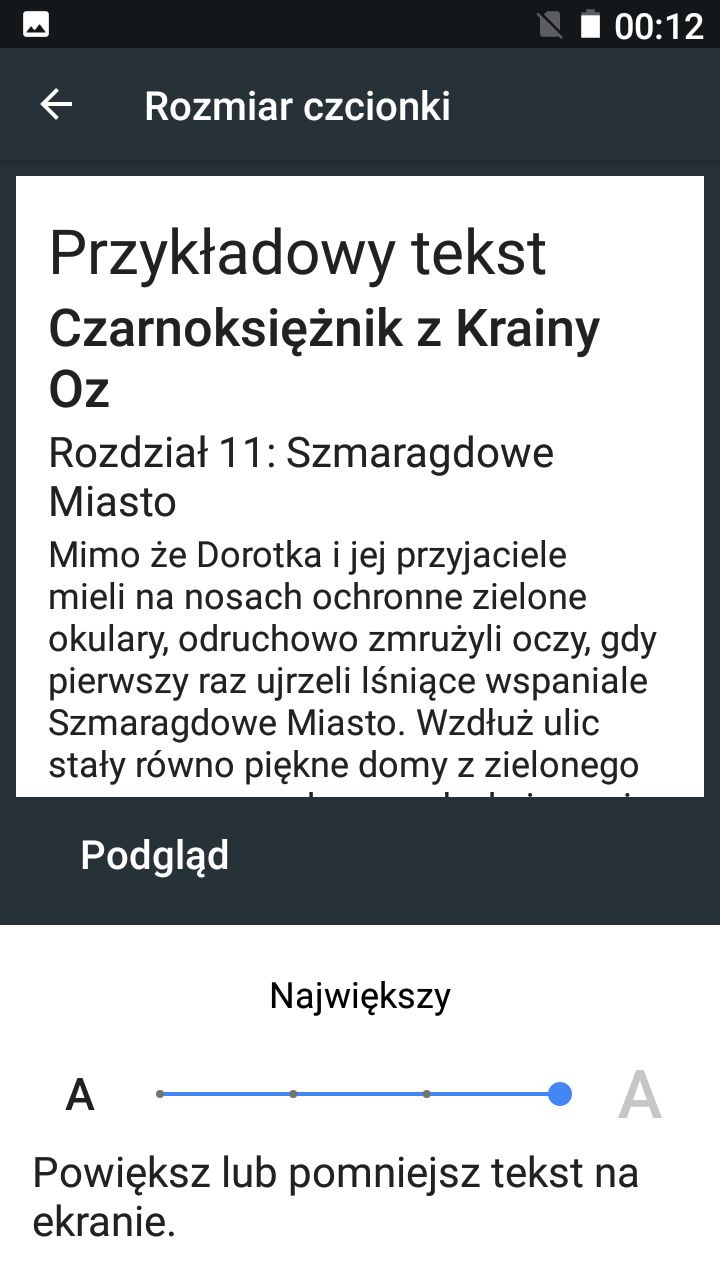This screenshot has height=1280, width=720.
Task: Click the Największy size label
Action: point(359,994)
